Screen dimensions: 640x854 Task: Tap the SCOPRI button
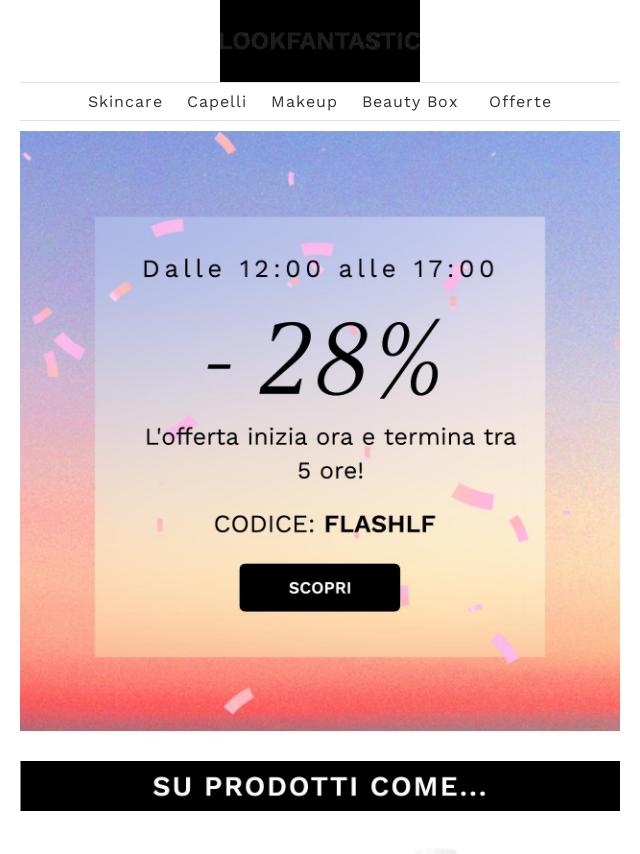click(320, 587)
